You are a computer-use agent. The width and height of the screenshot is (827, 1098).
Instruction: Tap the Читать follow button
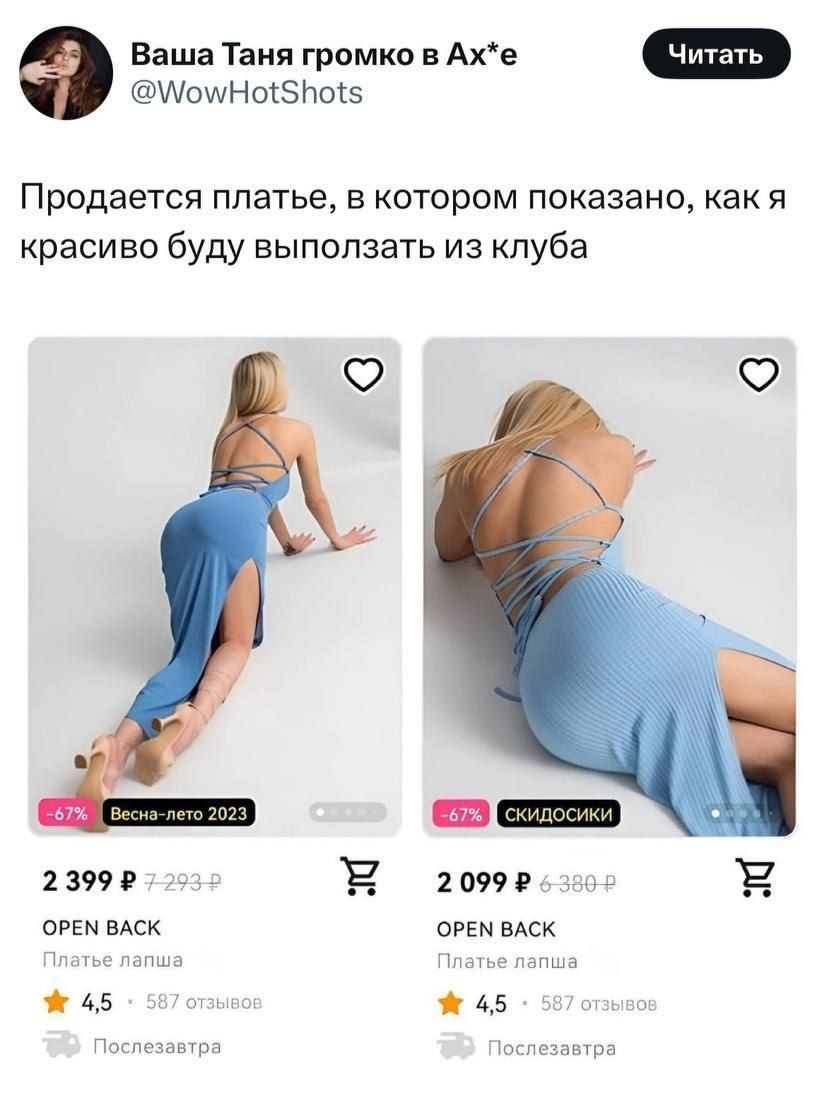coord(715,54)
